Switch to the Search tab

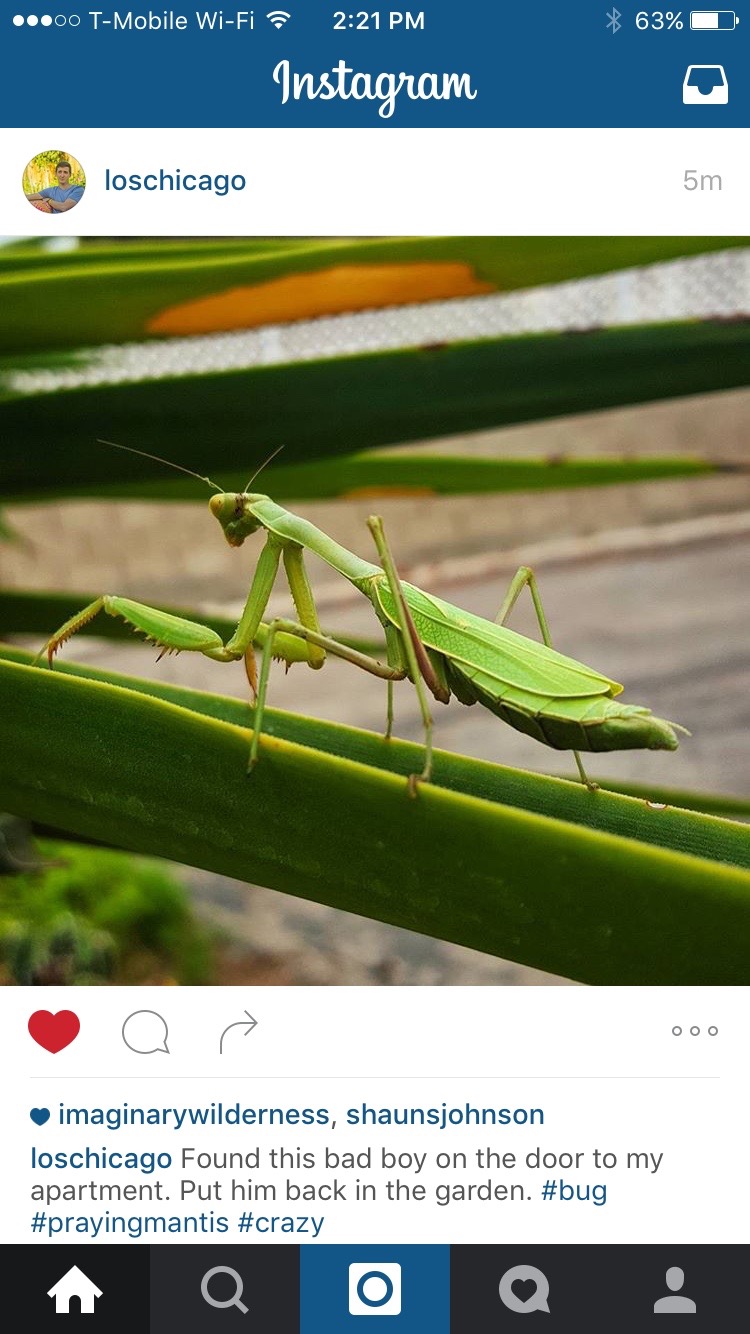point(225,1289)
